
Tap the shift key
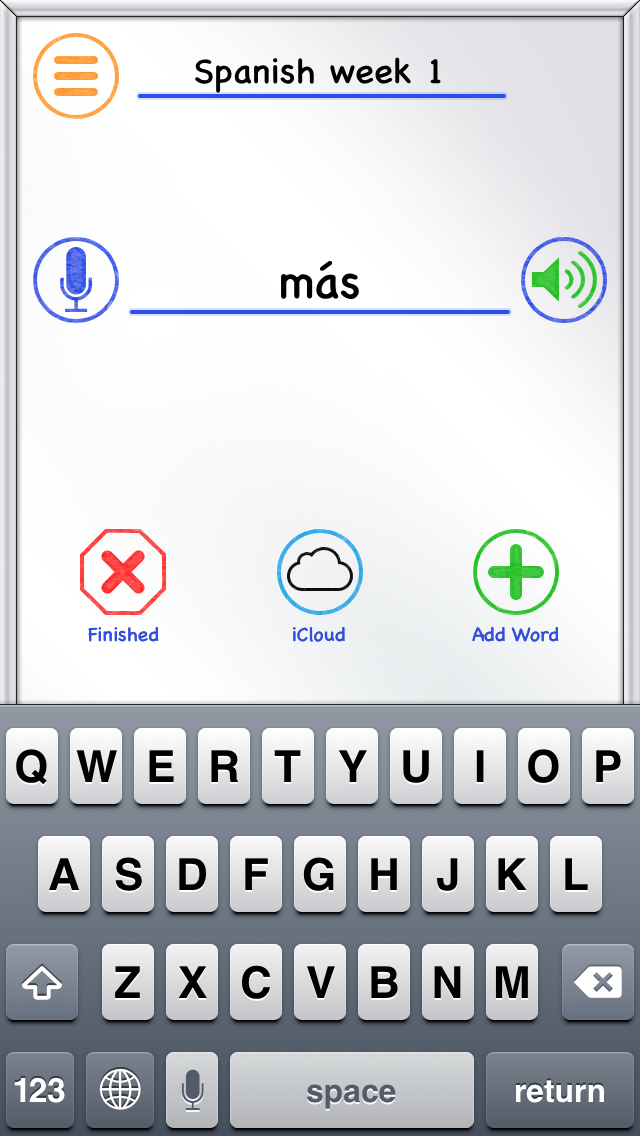click(42, 982)
